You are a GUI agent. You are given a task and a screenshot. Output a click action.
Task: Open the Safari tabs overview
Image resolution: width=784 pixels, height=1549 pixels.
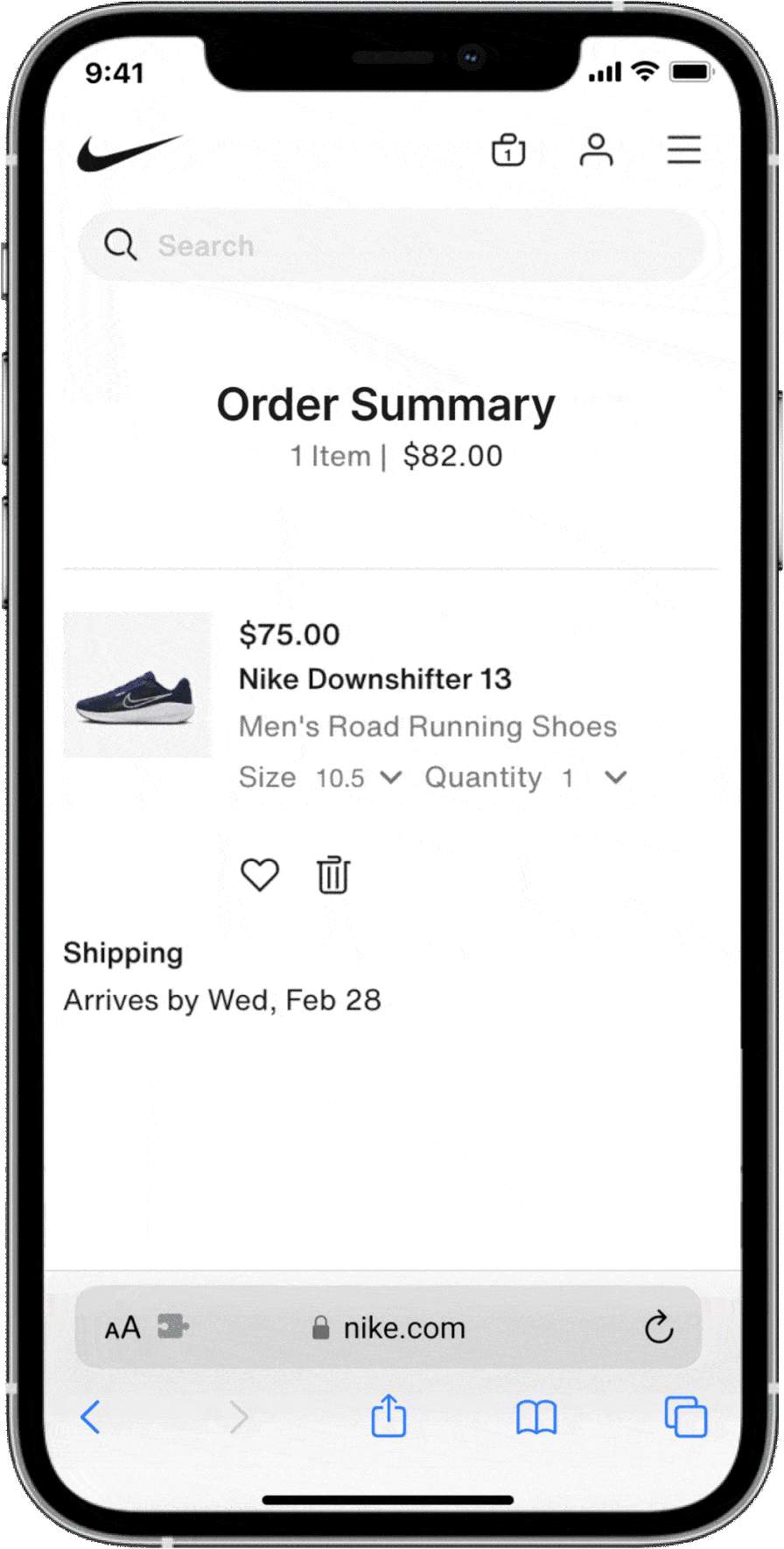pyautogui.click(x=685, y=1417)
